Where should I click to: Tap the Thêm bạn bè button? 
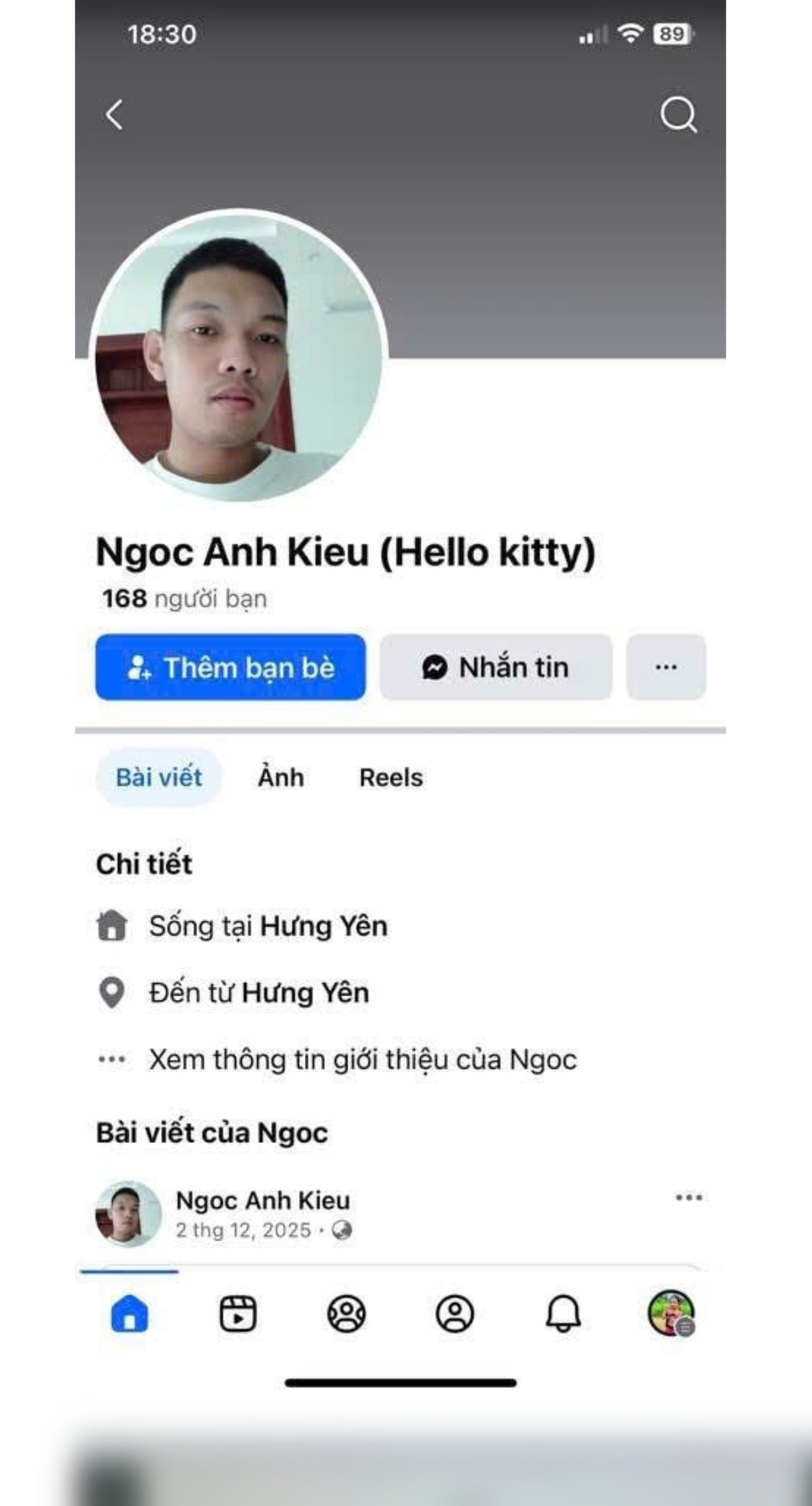(x=231, y=667)
